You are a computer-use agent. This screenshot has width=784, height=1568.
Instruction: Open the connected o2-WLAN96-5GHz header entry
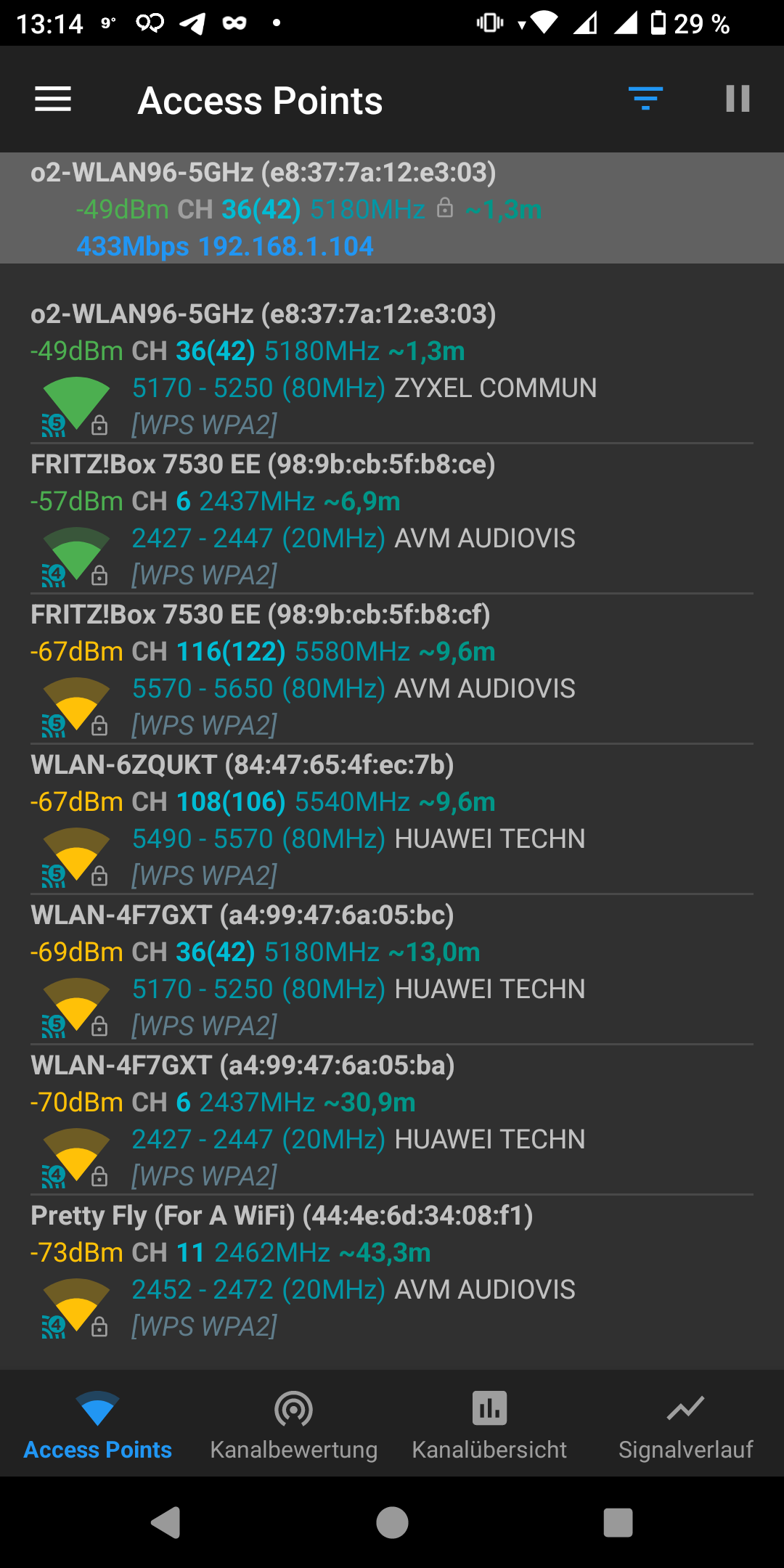pos(392,208)
